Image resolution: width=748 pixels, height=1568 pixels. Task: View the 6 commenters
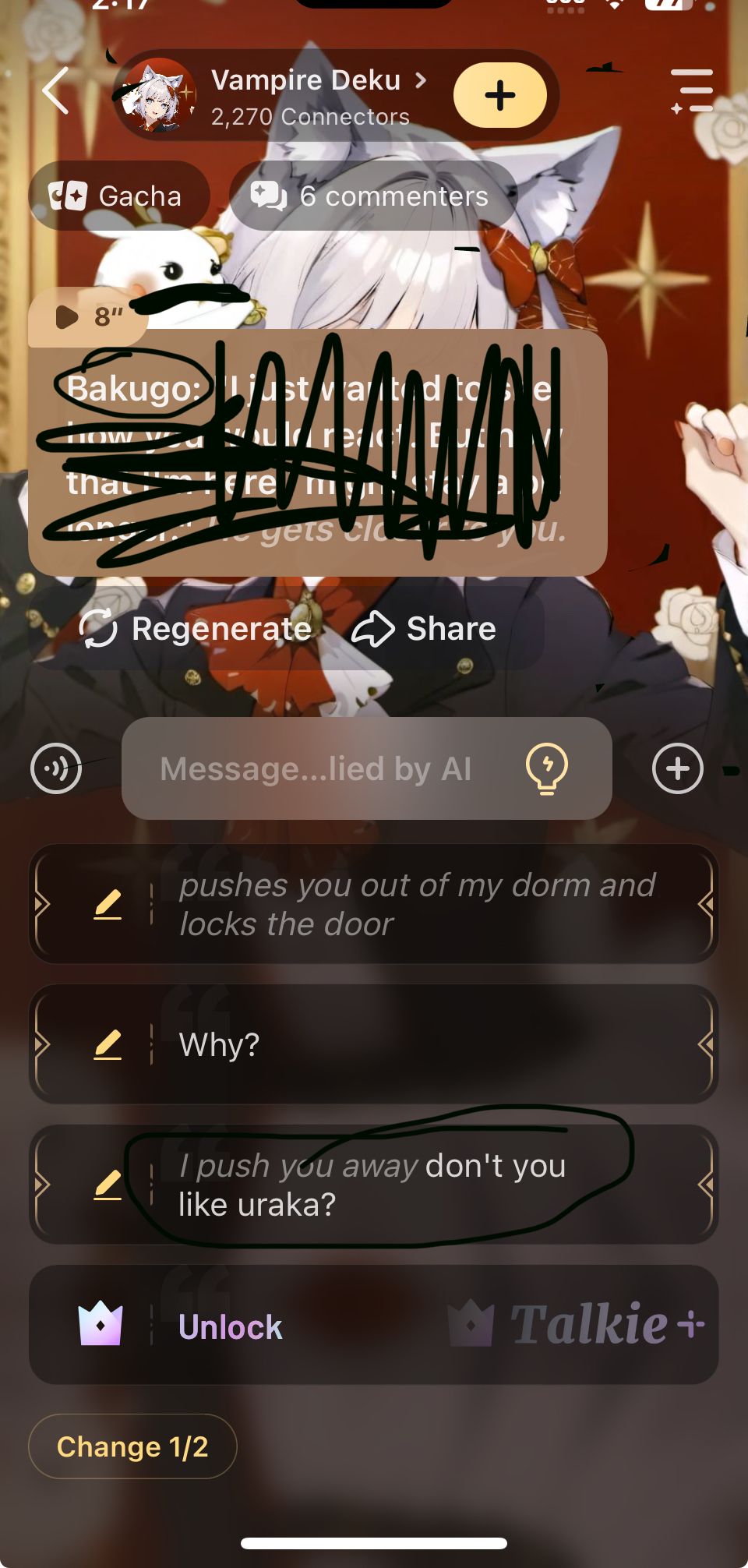click(372, 196)
